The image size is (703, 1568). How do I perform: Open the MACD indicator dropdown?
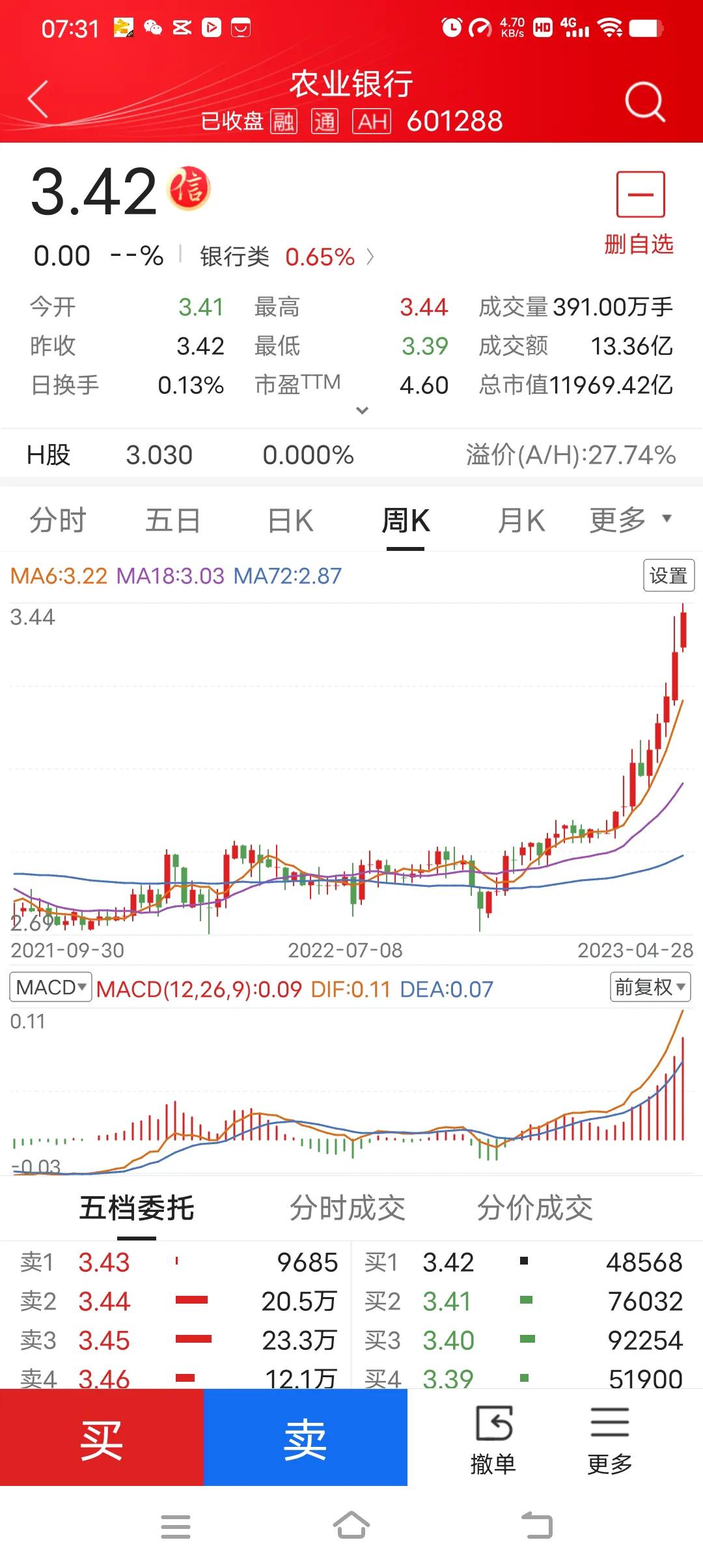(x=51, y=987)
